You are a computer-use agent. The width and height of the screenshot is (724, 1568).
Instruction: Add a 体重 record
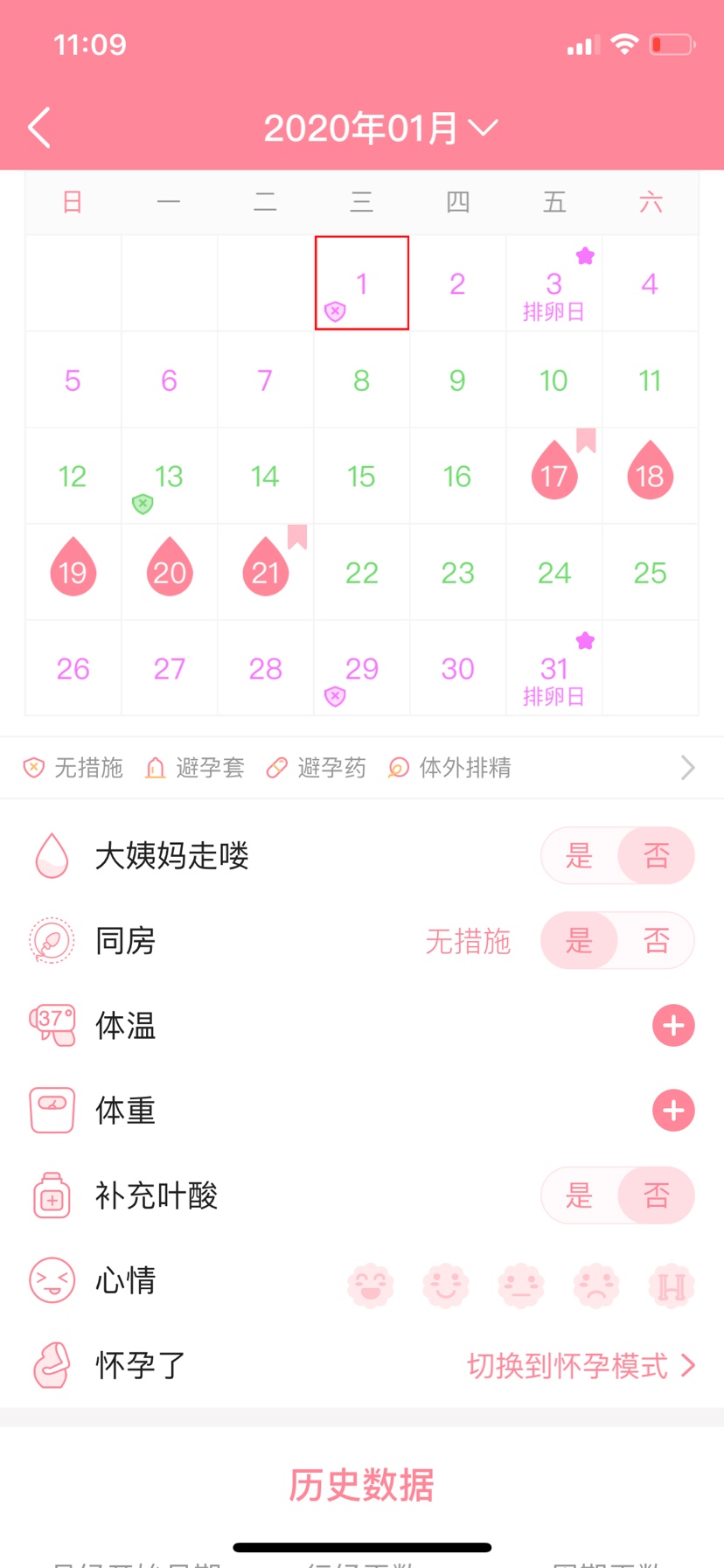click(673, 1111)
